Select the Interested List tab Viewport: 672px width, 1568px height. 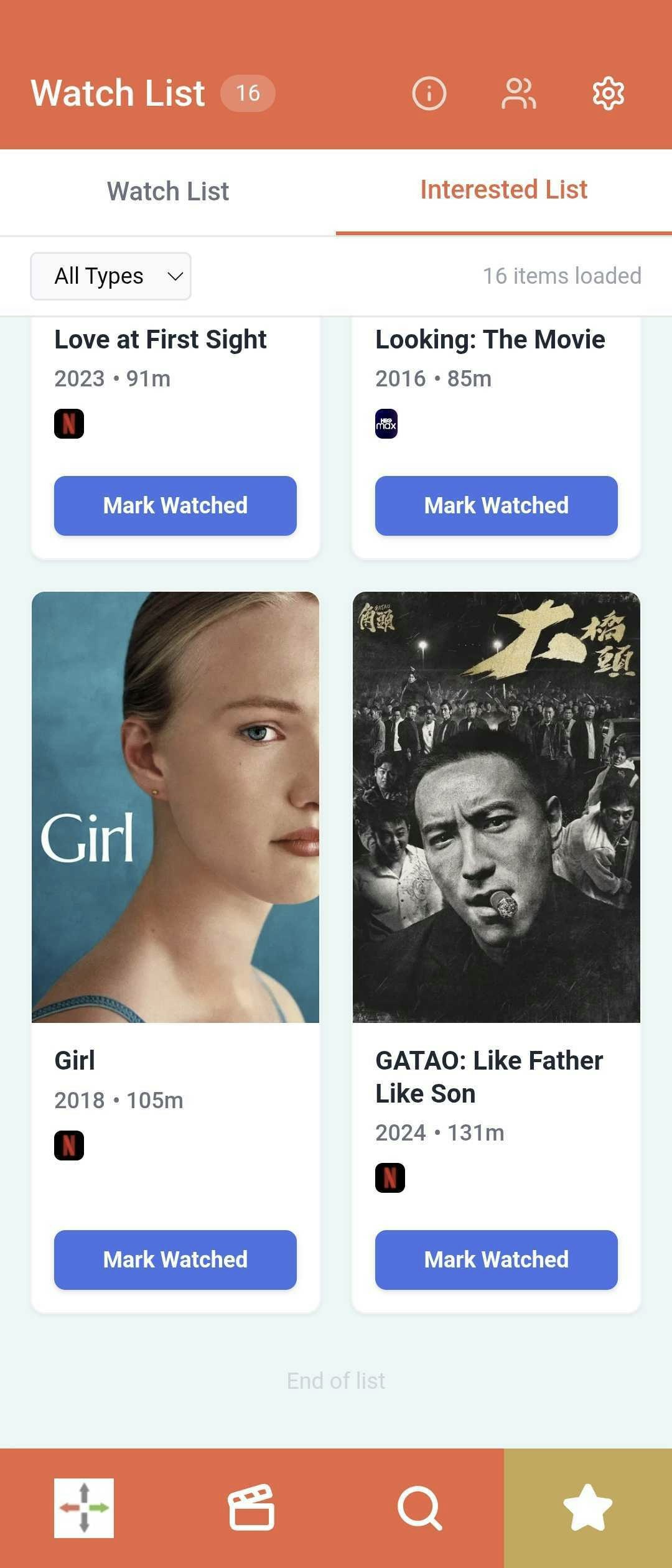pyautogui.click(x=503, y=190)
